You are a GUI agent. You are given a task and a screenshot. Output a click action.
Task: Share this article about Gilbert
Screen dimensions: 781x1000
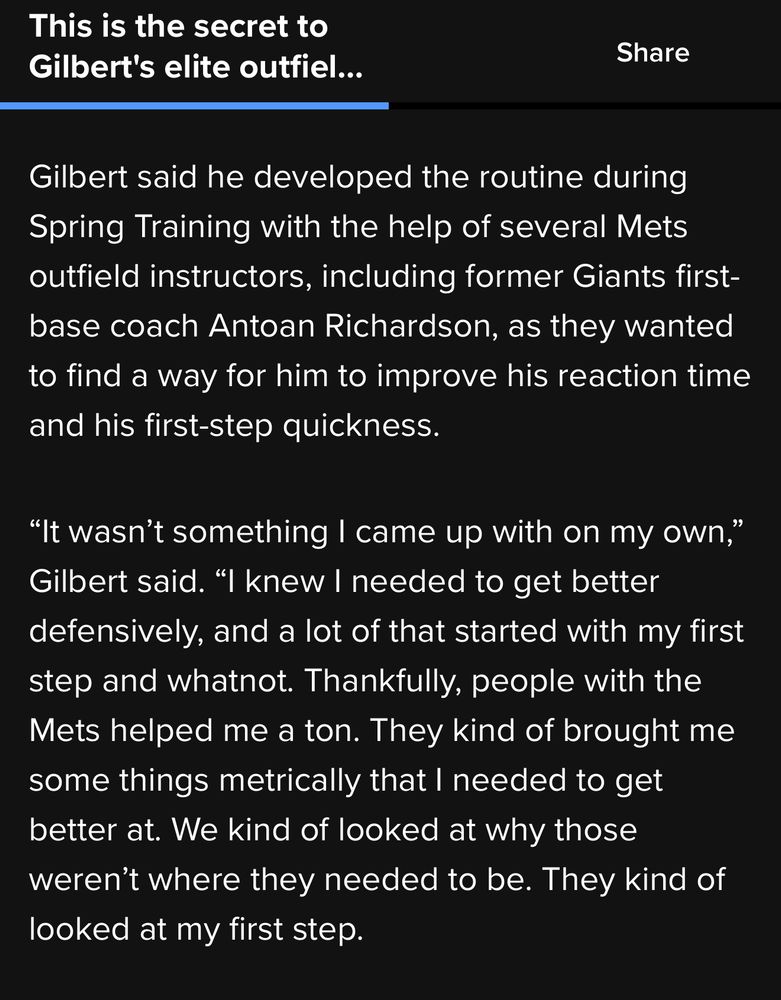(652, 53)
